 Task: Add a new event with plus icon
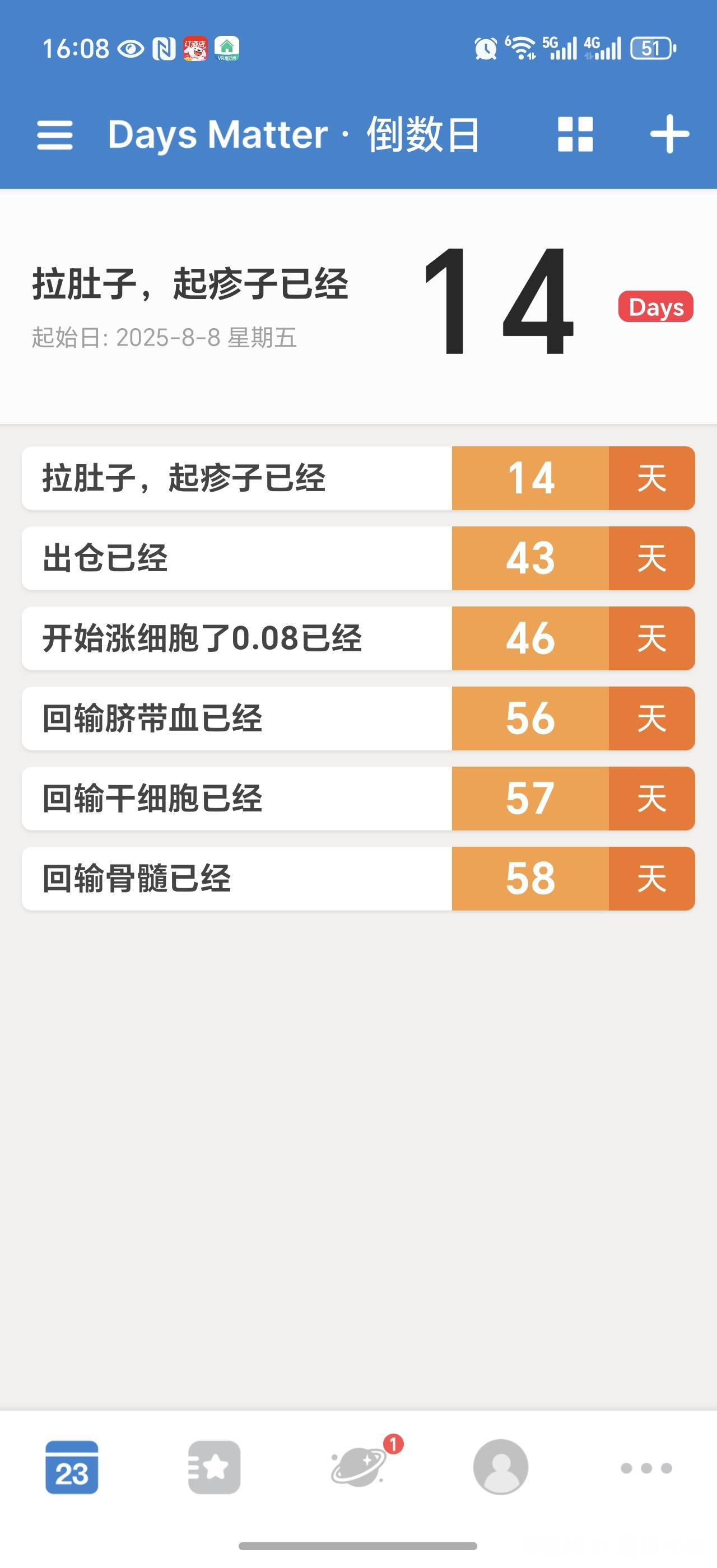[x=669, y=134]
